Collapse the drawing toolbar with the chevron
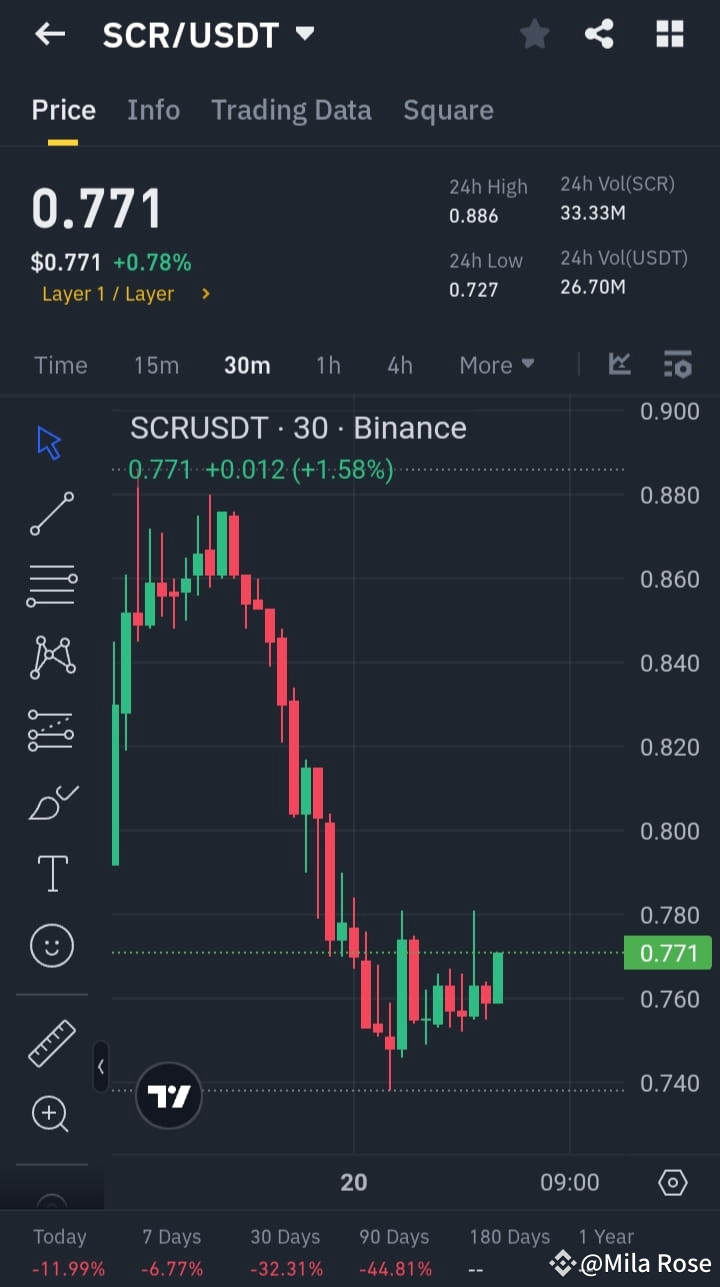The height and width of the screenshot is (1287, 720). 101,1067
